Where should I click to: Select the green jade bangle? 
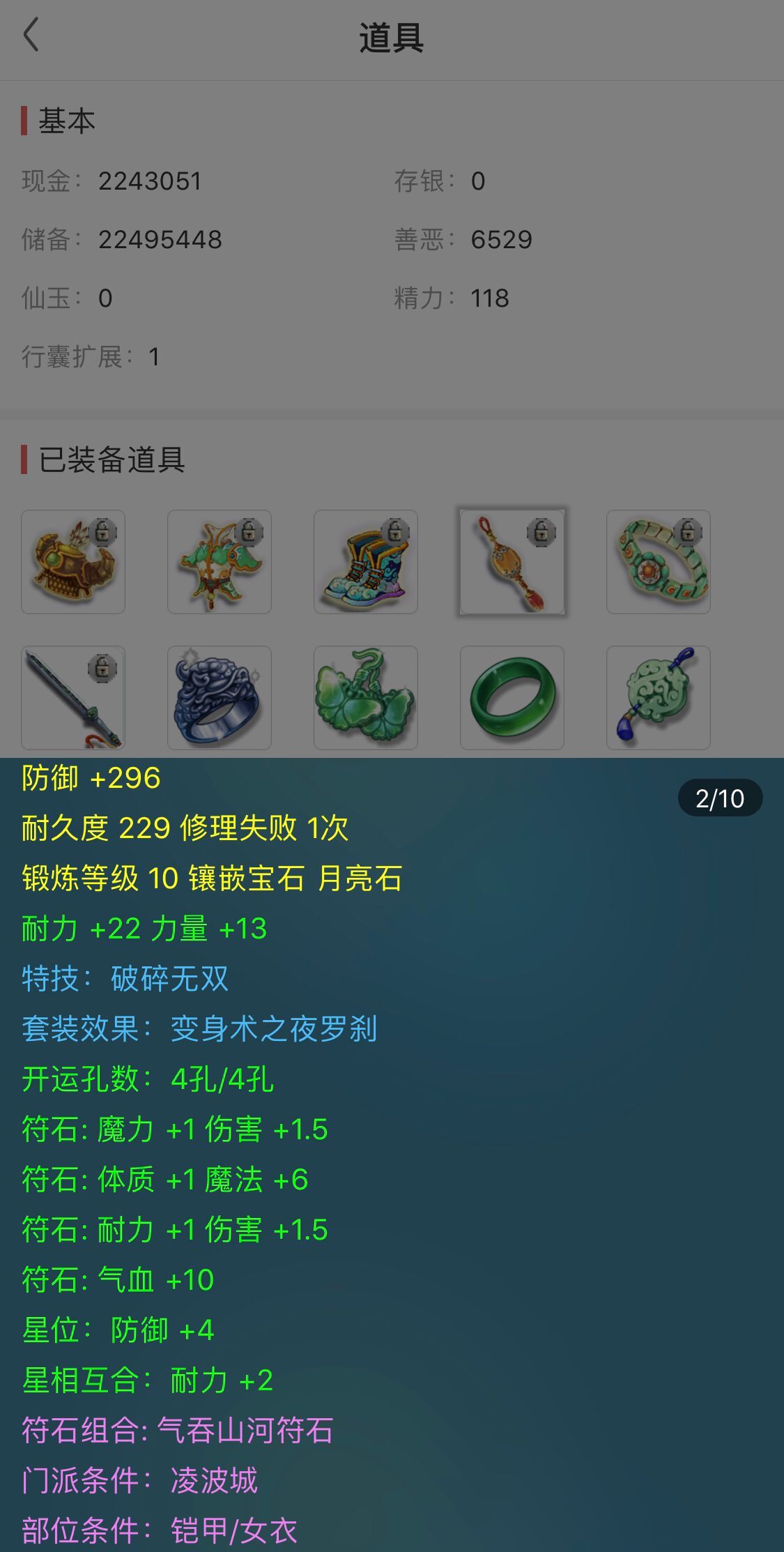click(x=512, y=698)
